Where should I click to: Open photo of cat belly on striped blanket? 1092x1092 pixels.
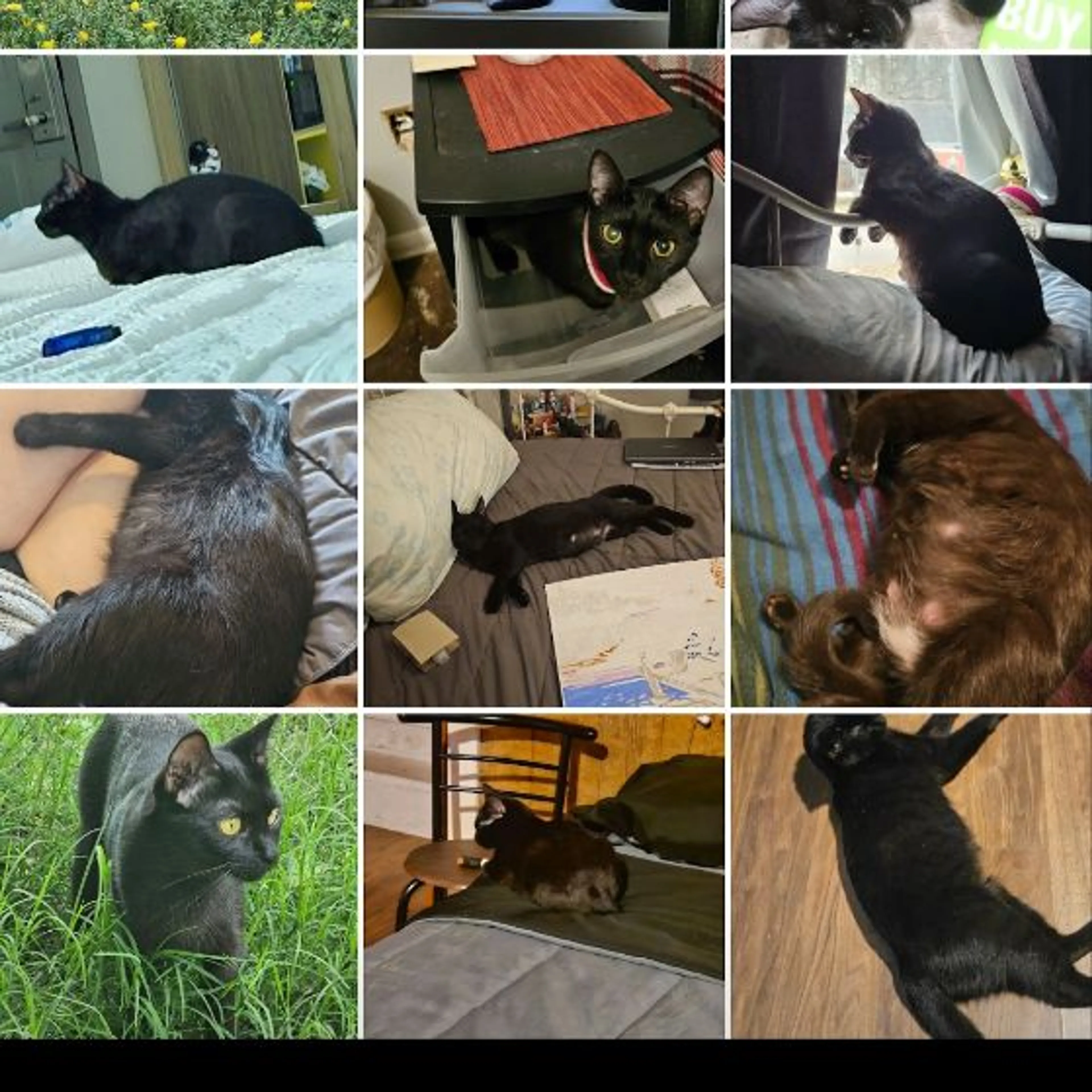point(911,547)
